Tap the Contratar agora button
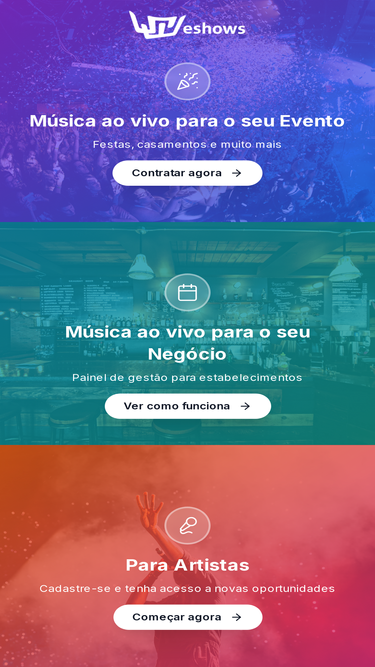This screenshot has height=667, width=375. tap(187, 173)
